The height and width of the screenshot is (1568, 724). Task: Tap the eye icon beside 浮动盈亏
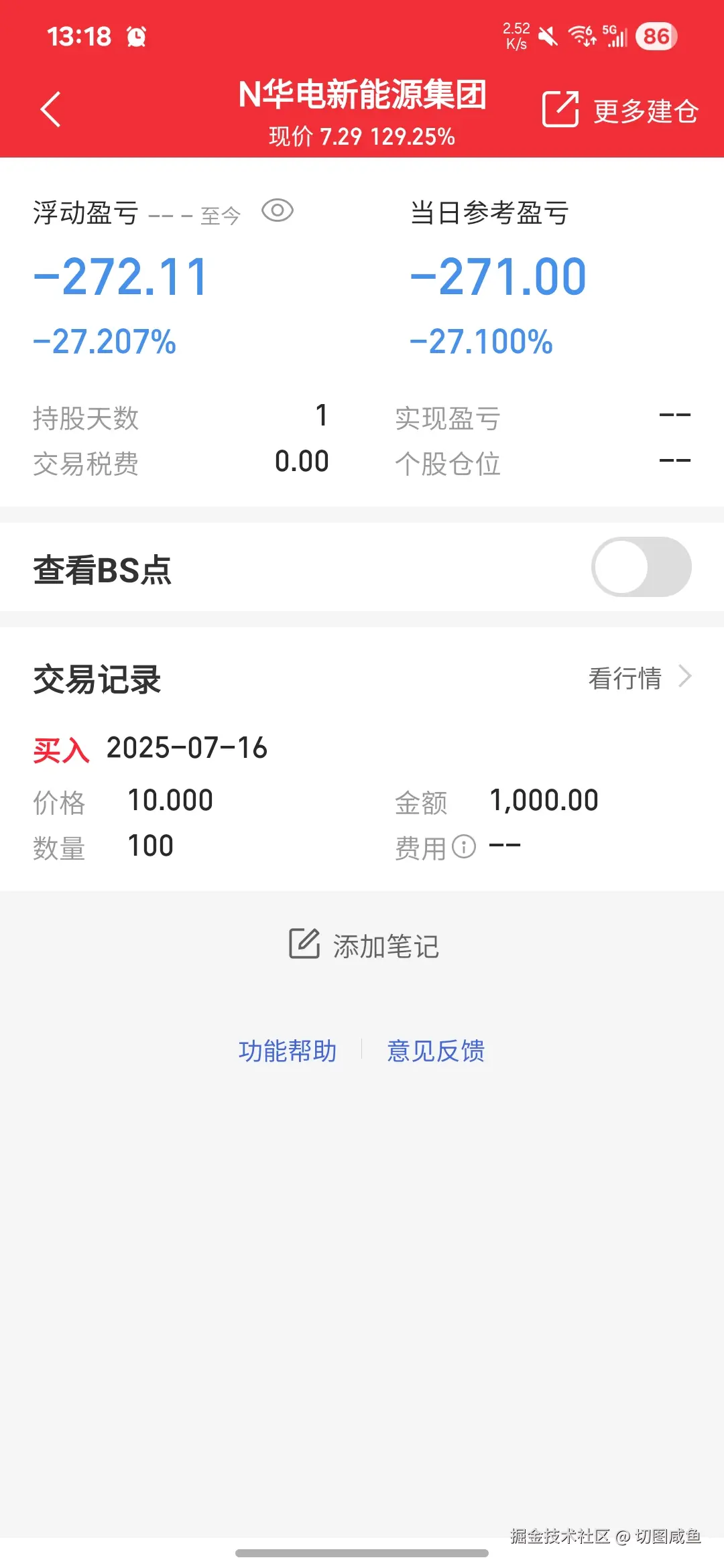click(278, 212)
